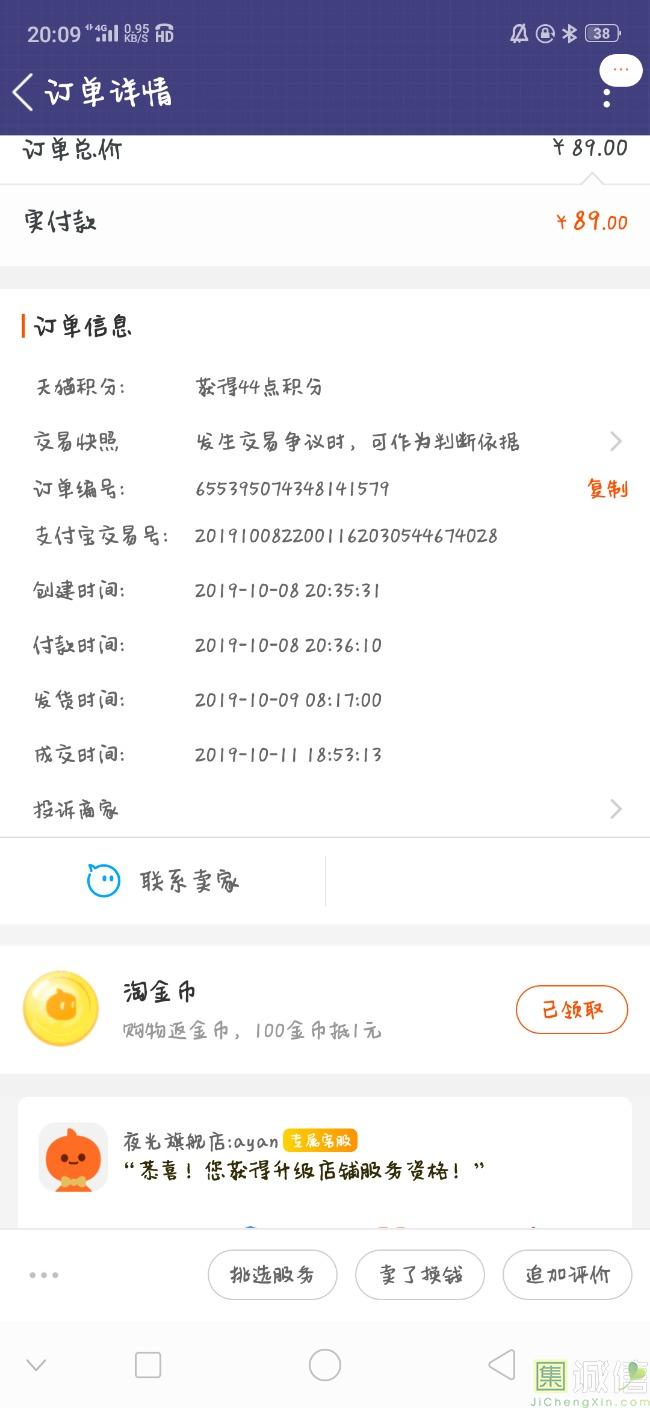Open the recent apps square button
Image resolution: width=650 pixels, height=1408 pixels.
tap(148, 1365)
